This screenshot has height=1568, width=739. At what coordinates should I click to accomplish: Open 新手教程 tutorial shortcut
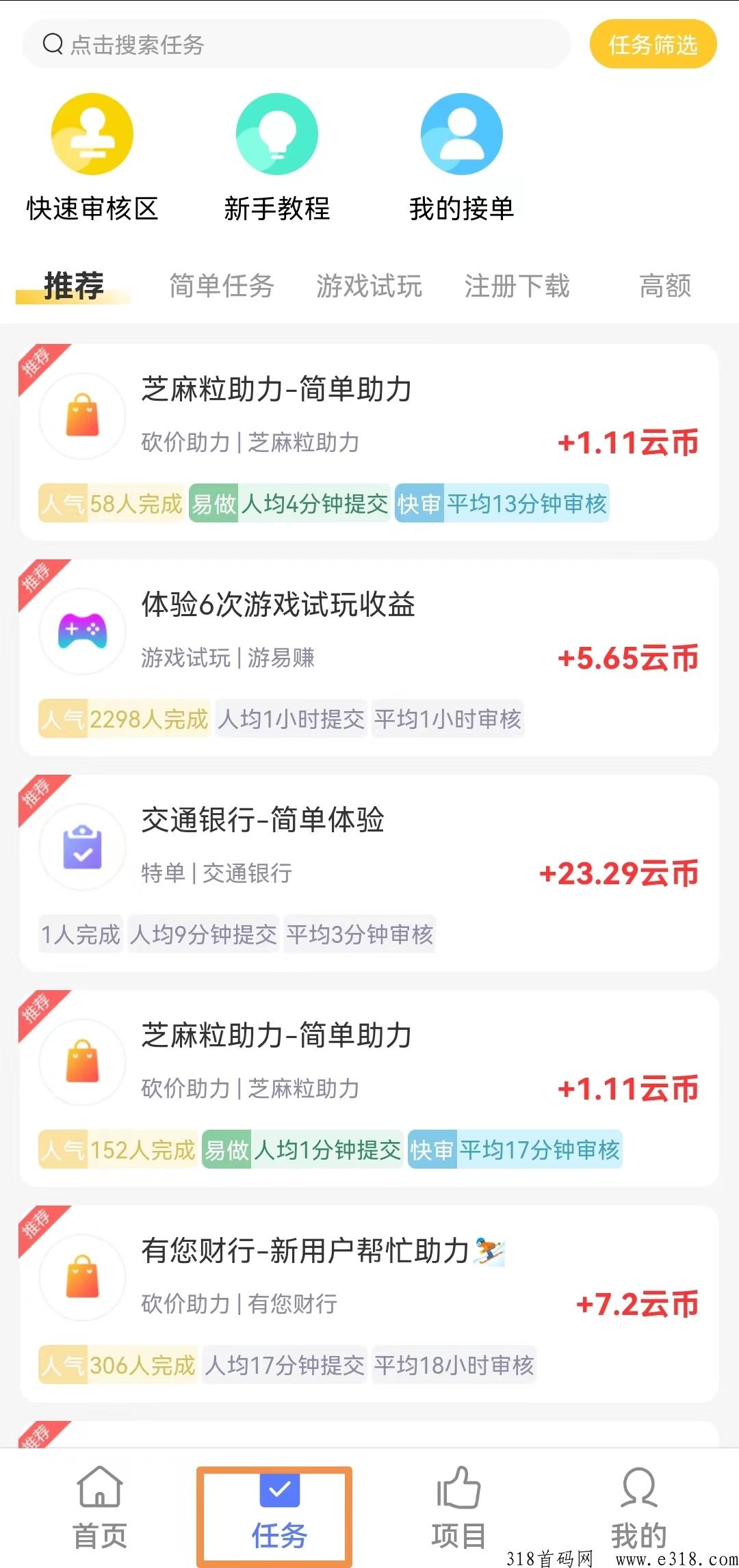tap(277, 159)
